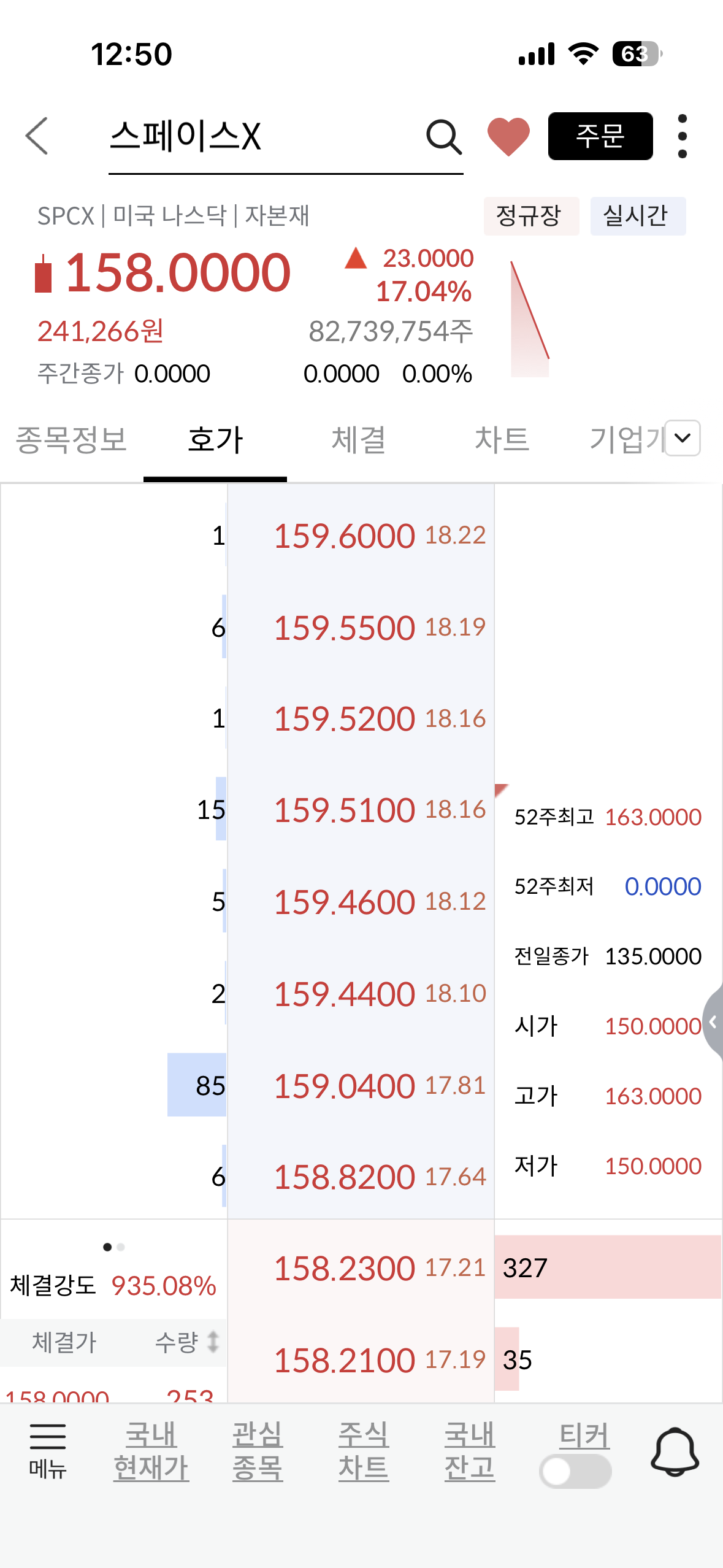The height and width of the screenshot is (1568, 723).
Task: Switch to the 종목정보 tab
Action: coord(71,440)
